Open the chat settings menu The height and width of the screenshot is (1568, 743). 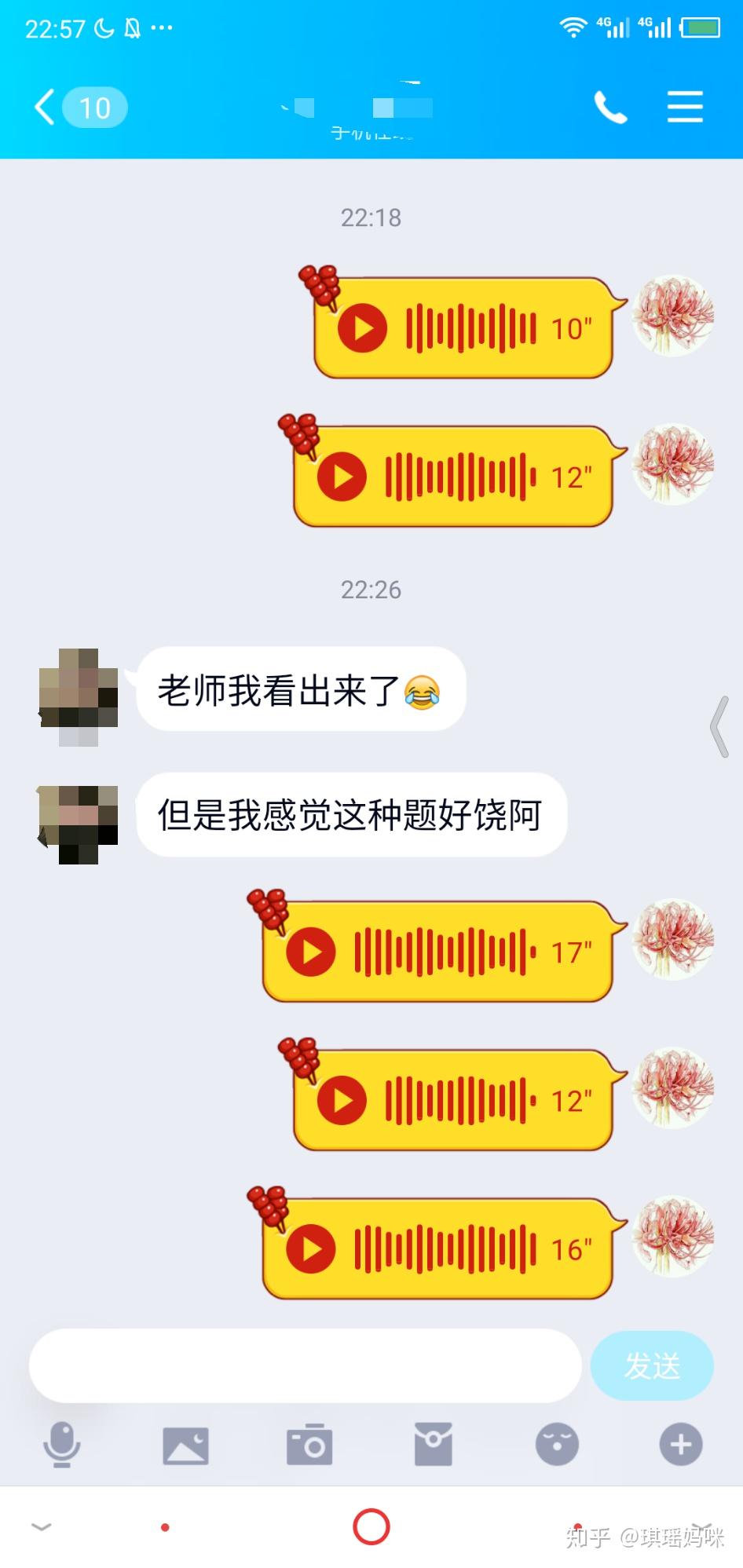(x=684, y=108)
